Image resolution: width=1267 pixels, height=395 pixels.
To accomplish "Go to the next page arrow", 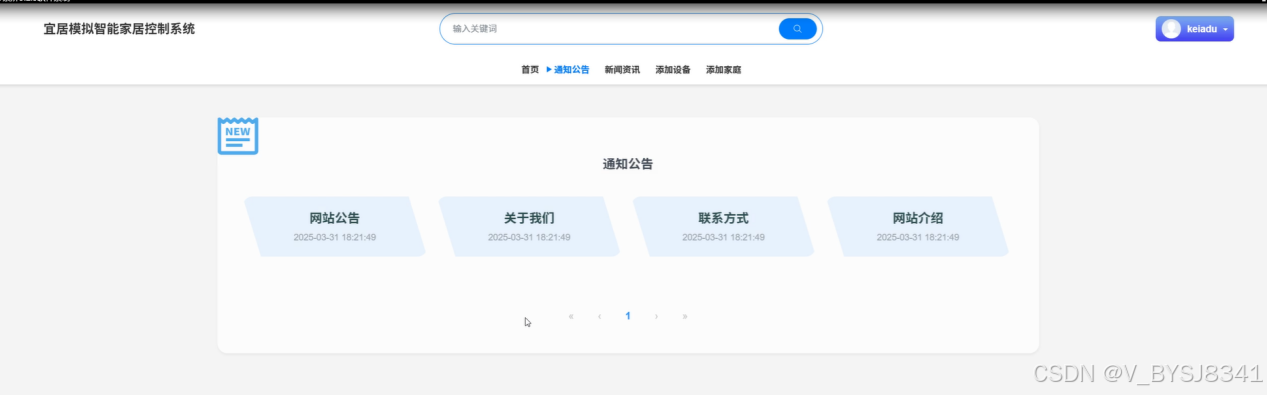I will click(x=656, y=316).
